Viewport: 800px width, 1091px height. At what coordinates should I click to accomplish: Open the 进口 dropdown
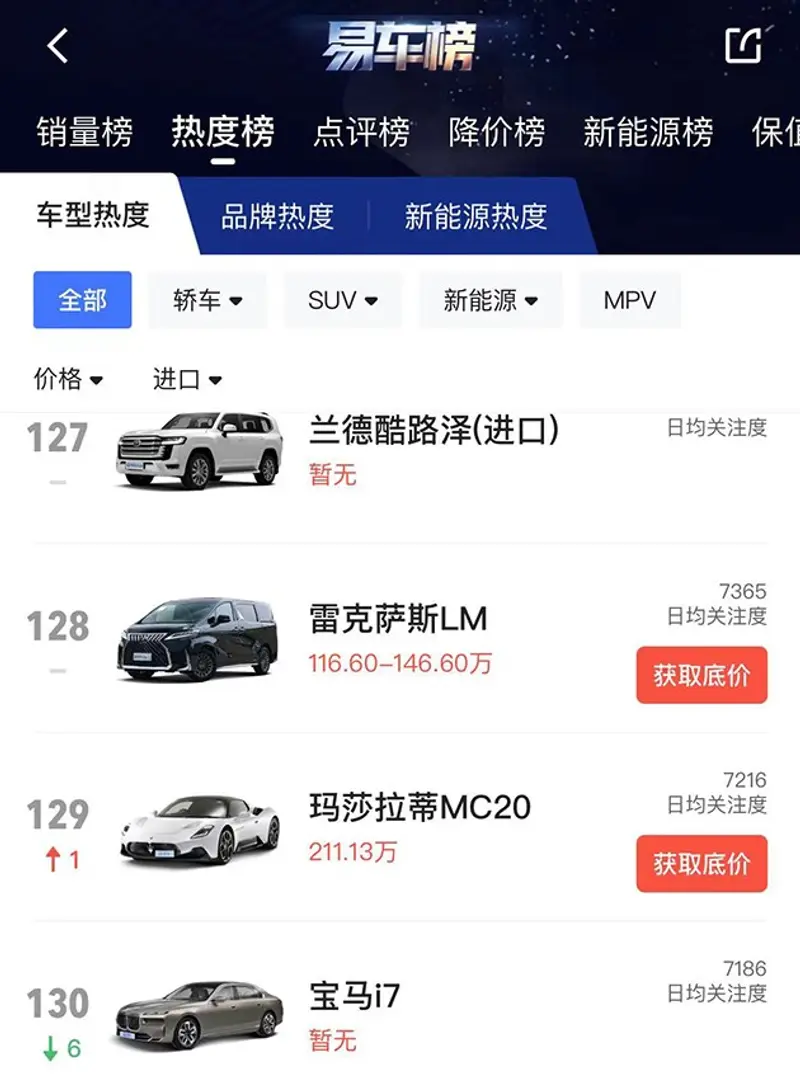[x=187, y=379]
